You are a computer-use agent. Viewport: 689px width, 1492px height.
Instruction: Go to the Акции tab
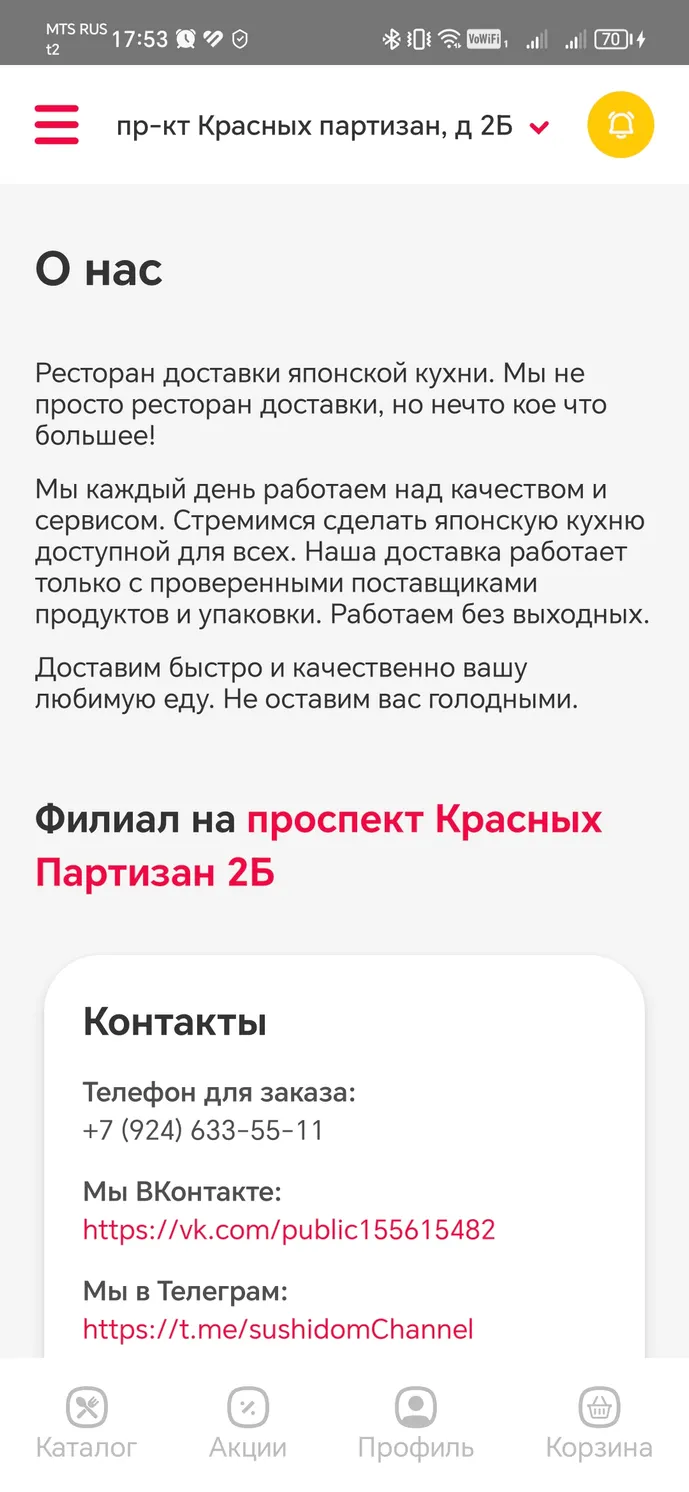pos(248,1424)
